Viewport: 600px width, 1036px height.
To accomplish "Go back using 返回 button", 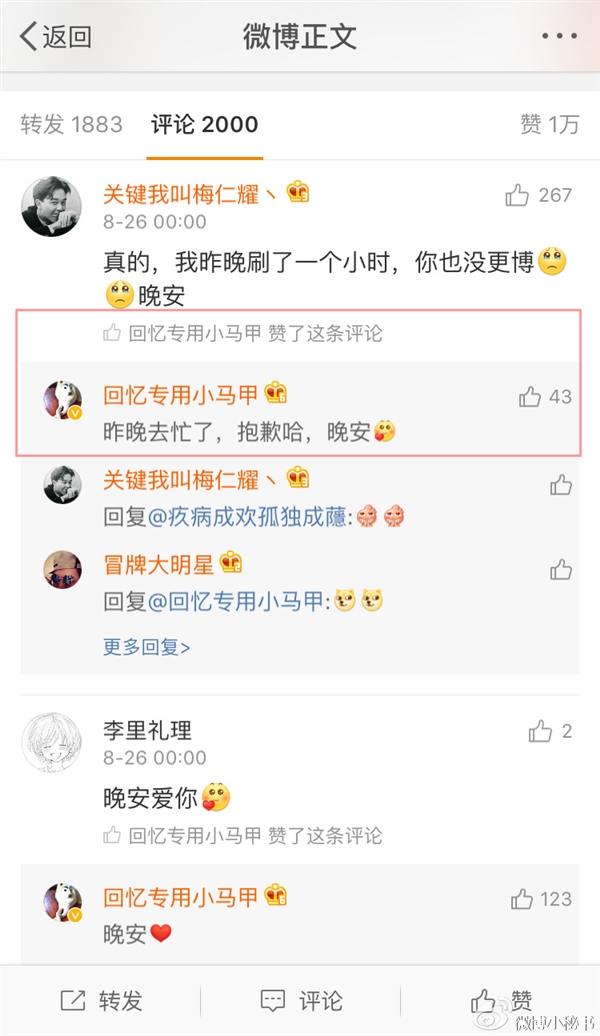I will 56,36.
